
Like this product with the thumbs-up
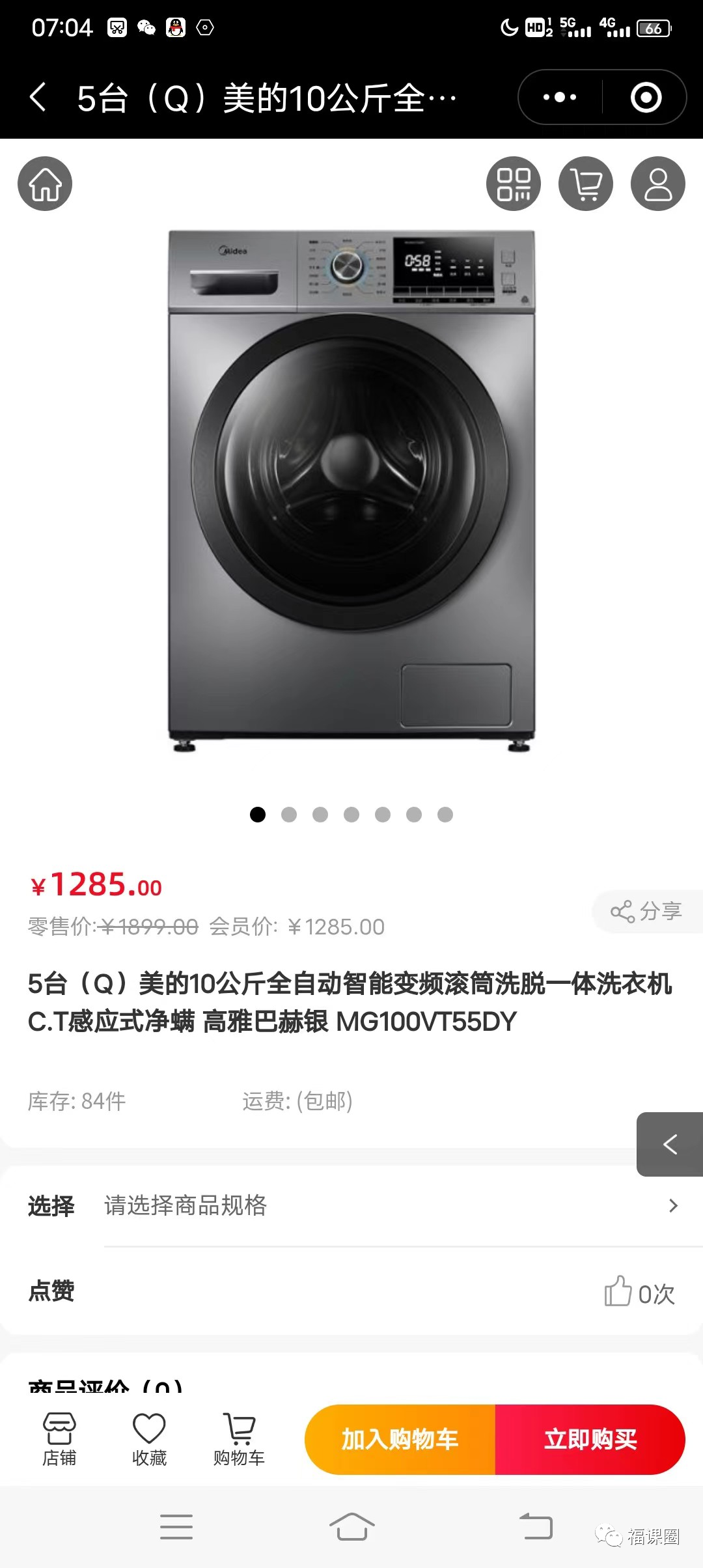[x=618, y=1291]
